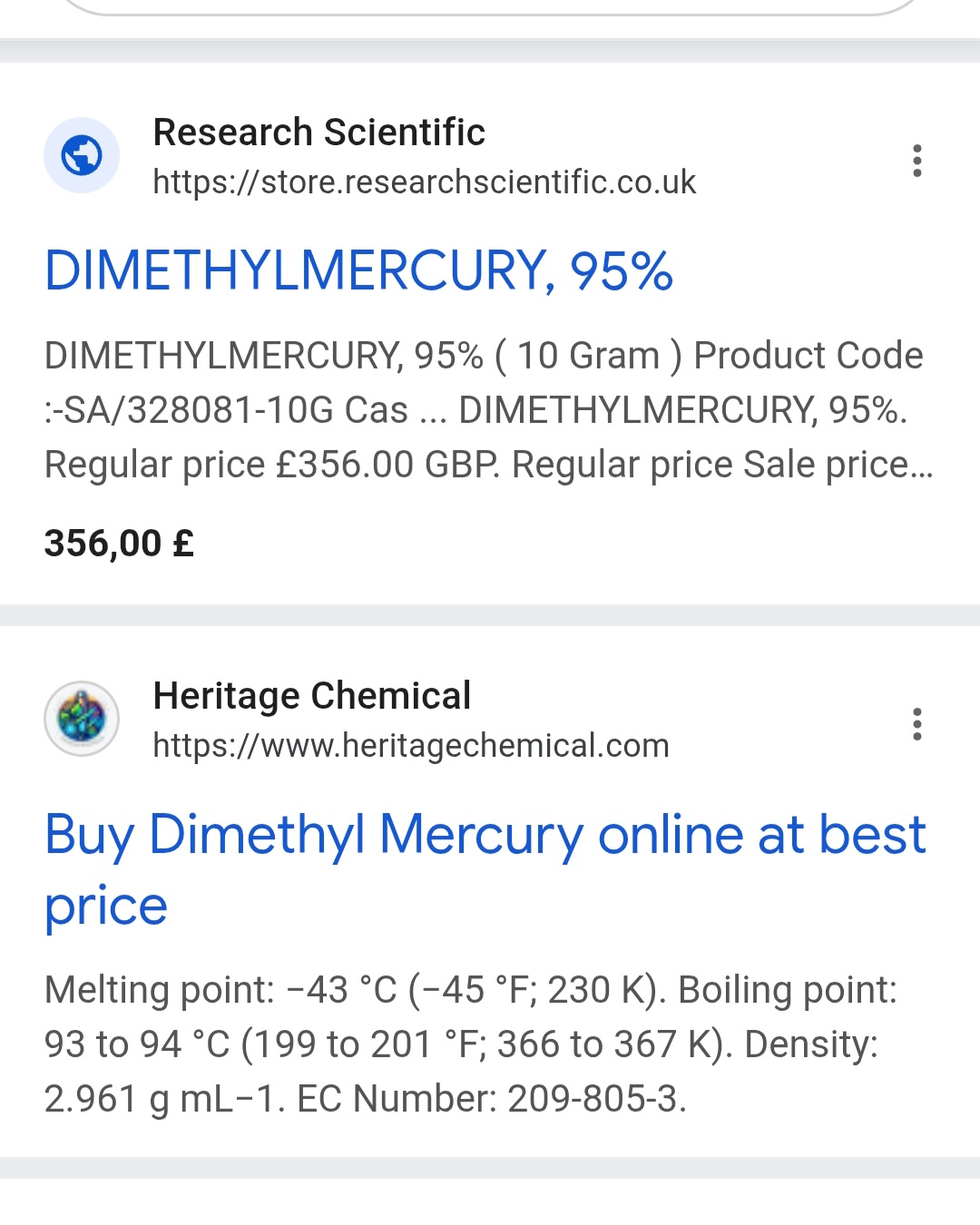
Task: Open overflow menu for Heritage Chemical result
Action: [x=917, y=724]
